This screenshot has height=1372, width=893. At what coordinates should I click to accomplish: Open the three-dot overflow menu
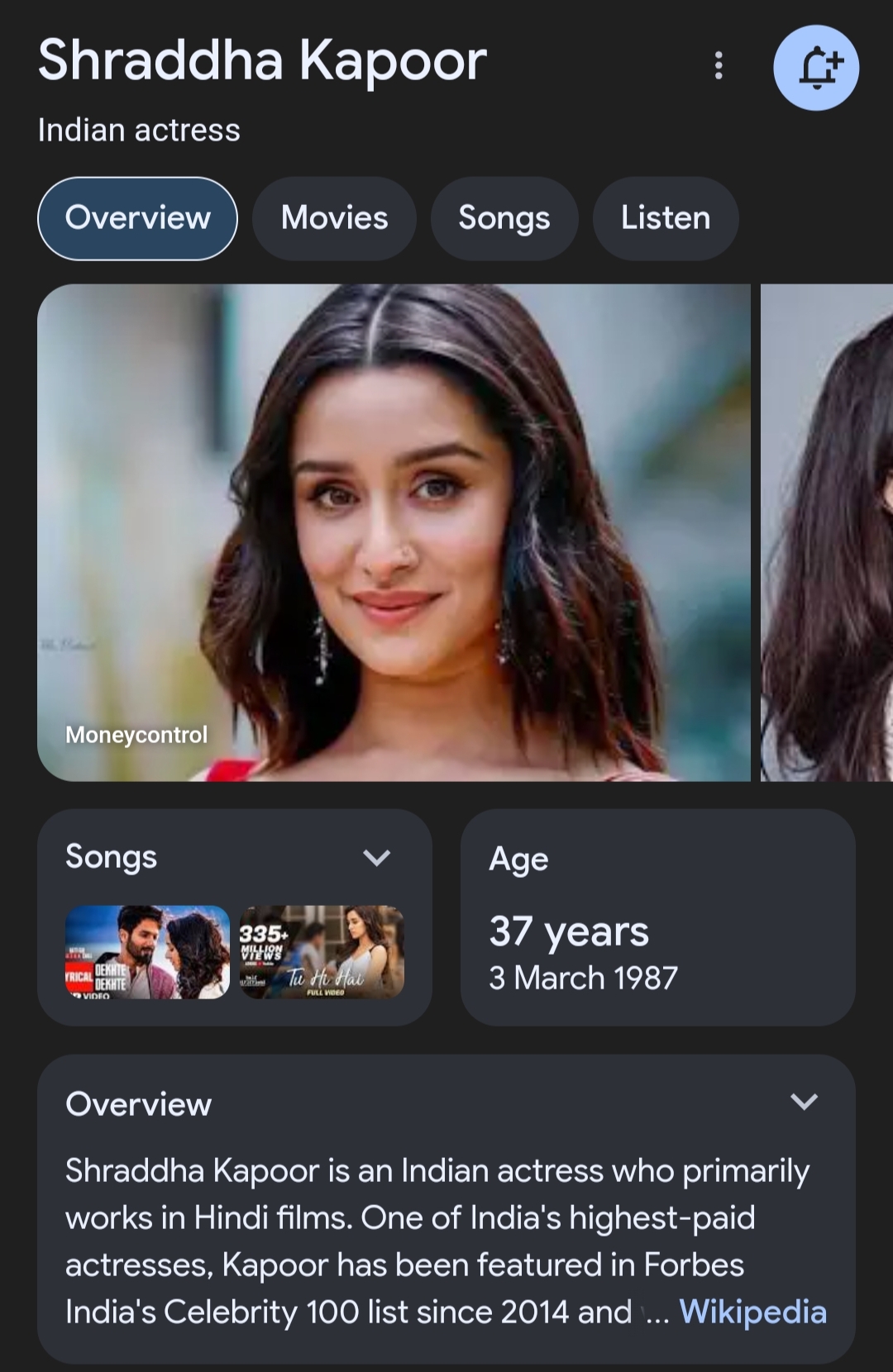click(x=719, y=65)
